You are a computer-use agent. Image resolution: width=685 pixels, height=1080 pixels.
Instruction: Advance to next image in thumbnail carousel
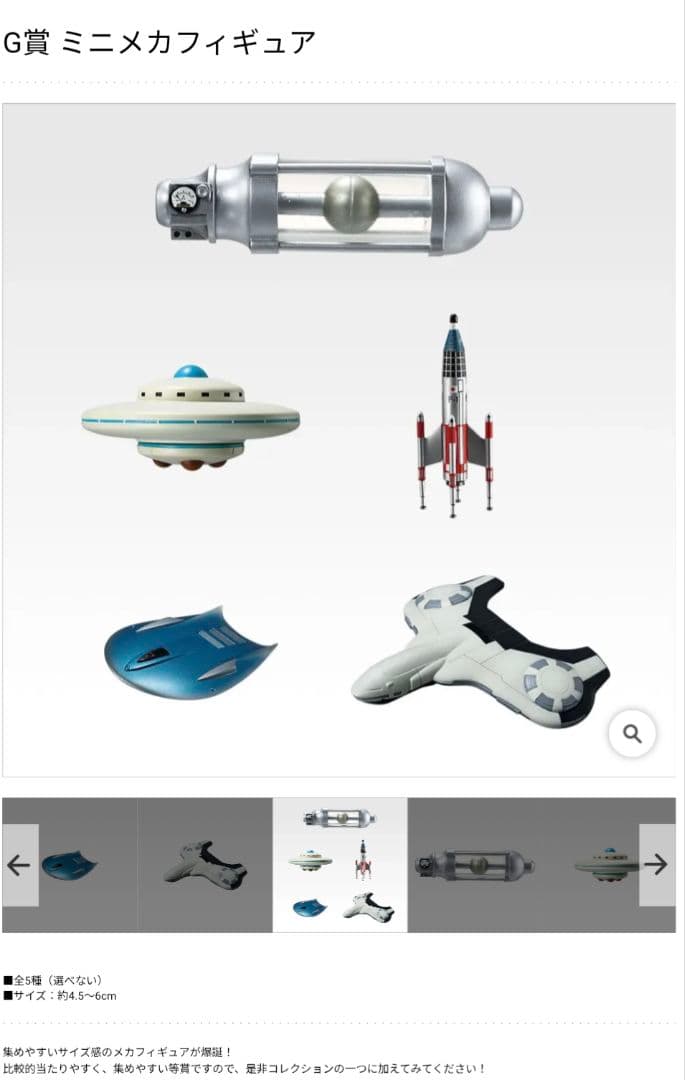656,865
